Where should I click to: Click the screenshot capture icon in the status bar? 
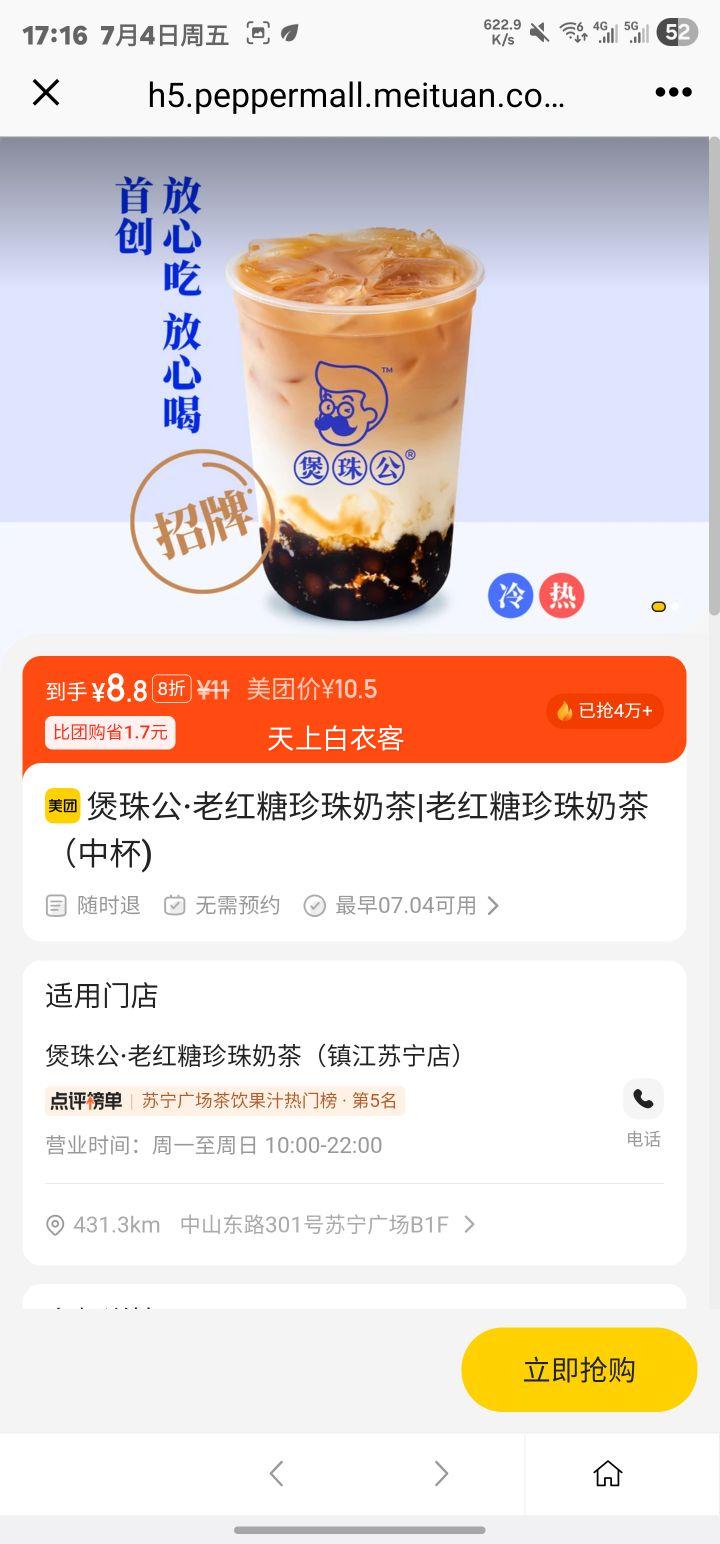coord(259,31)
